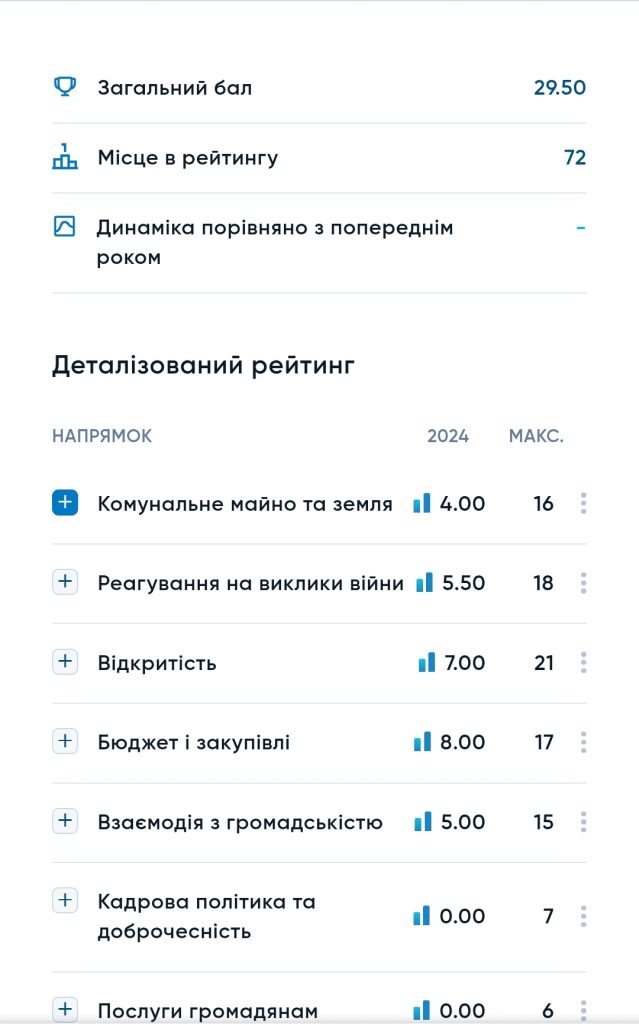Viewport: 639px width, 1024px height.
Task: Open three-dot menu for Кадрова політика та доброчесність
Action: point(583,916)
